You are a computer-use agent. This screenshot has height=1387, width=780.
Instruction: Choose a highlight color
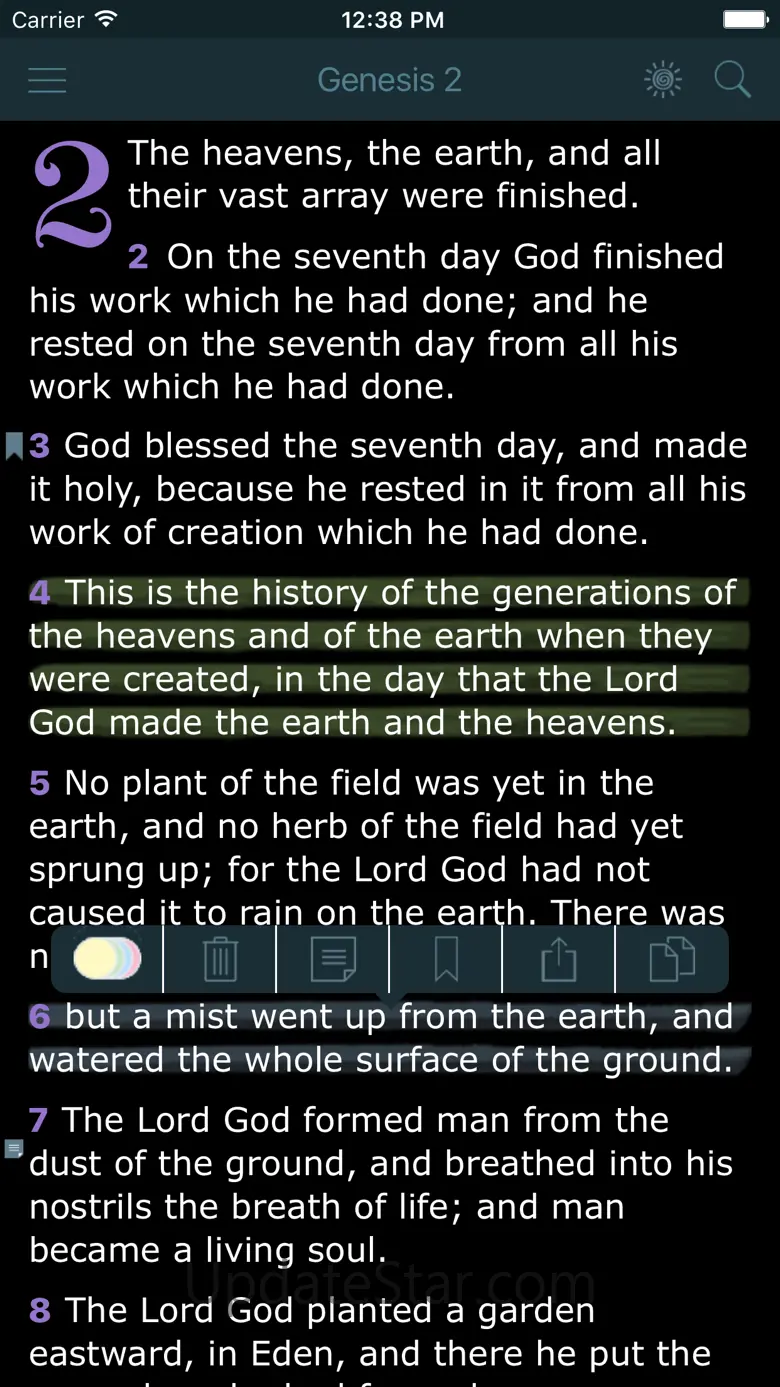[107, 960]
